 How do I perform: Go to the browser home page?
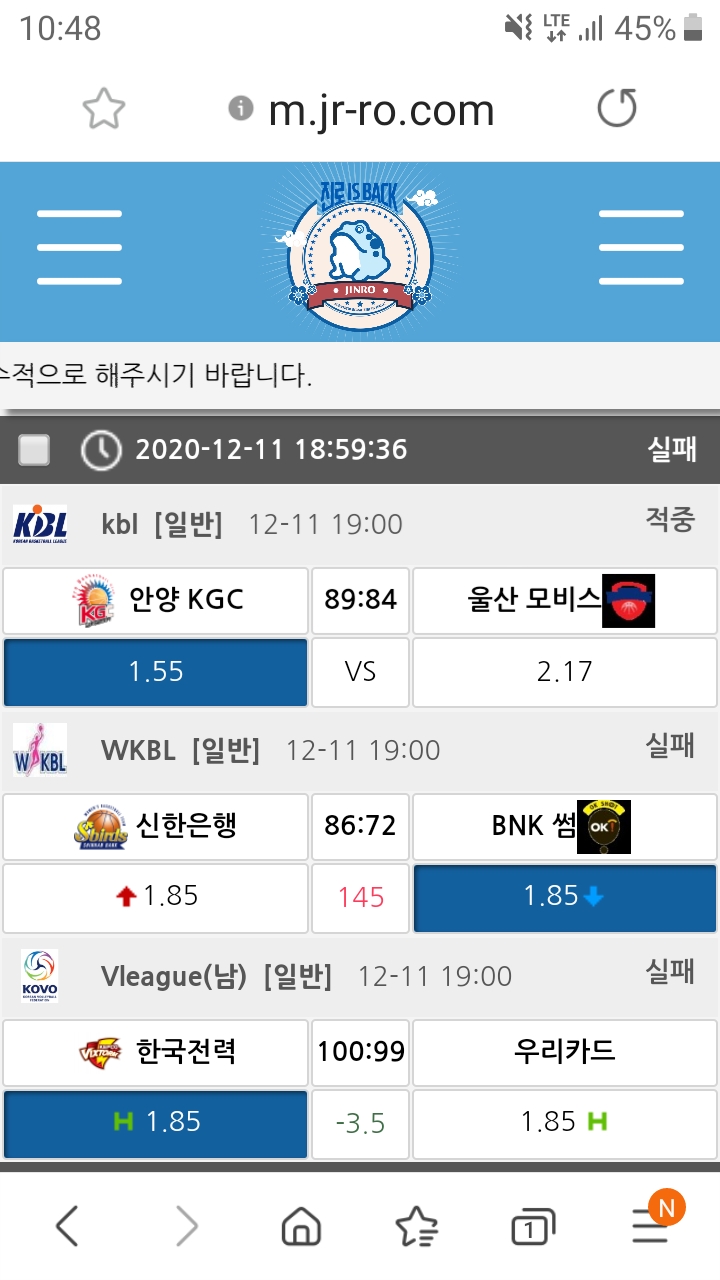point(300,1226)
